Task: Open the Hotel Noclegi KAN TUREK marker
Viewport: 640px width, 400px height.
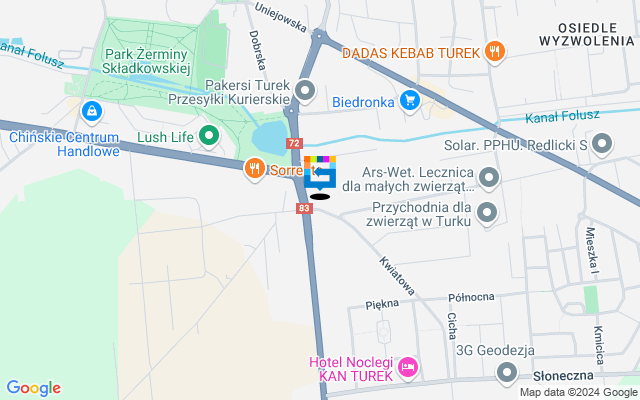Action: coord(407,368)
